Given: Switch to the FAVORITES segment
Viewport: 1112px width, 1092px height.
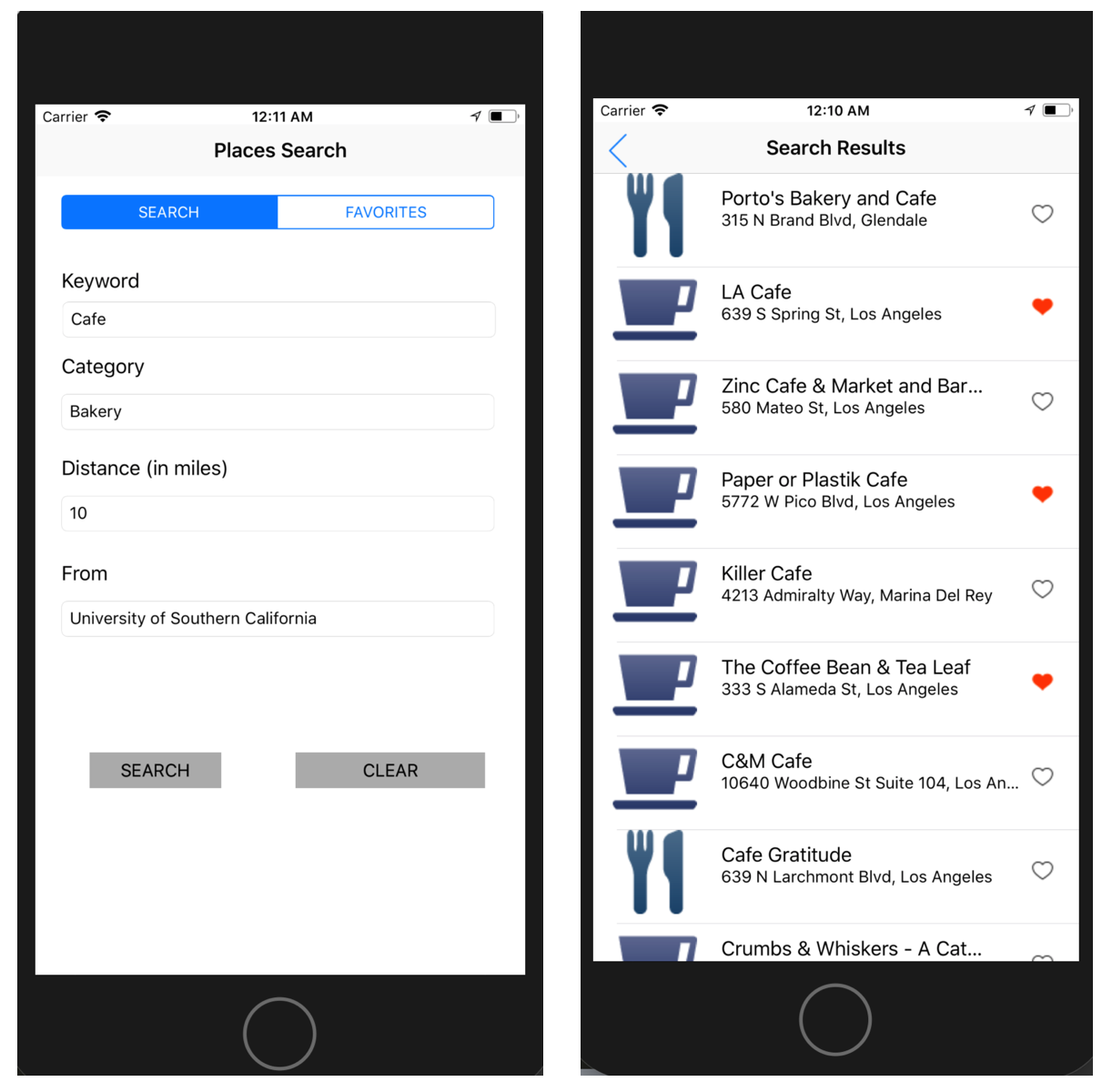Looking at the screenshot, I should coord(386,212).
